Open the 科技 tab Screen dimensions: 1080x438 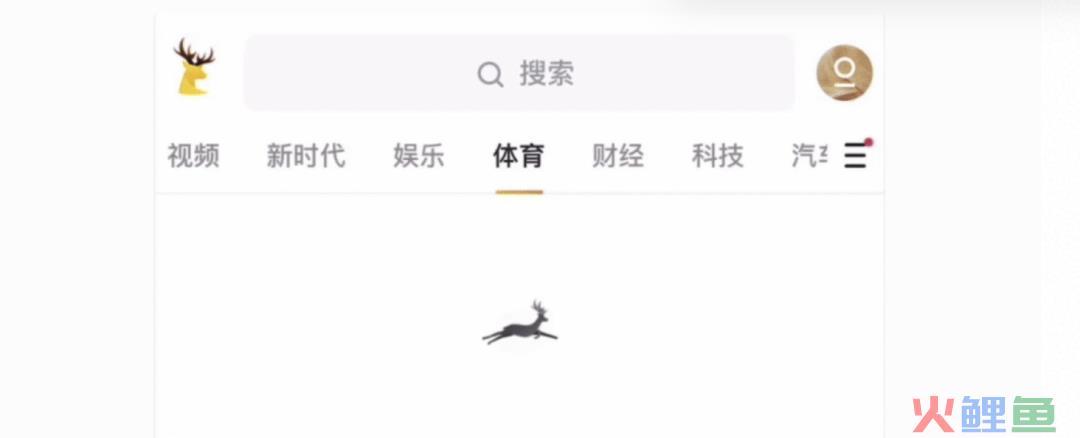tap(718, 156)
